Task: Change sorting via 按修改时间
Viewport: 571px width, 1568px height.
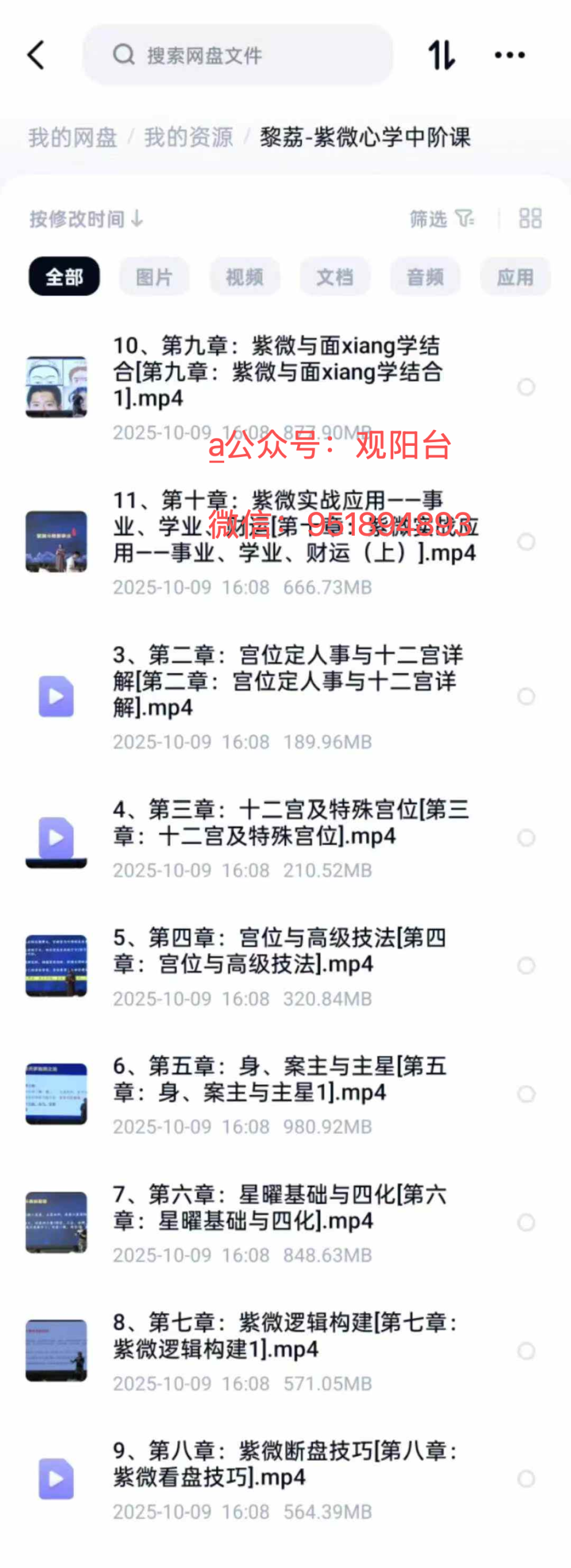Action: (86, 219)
